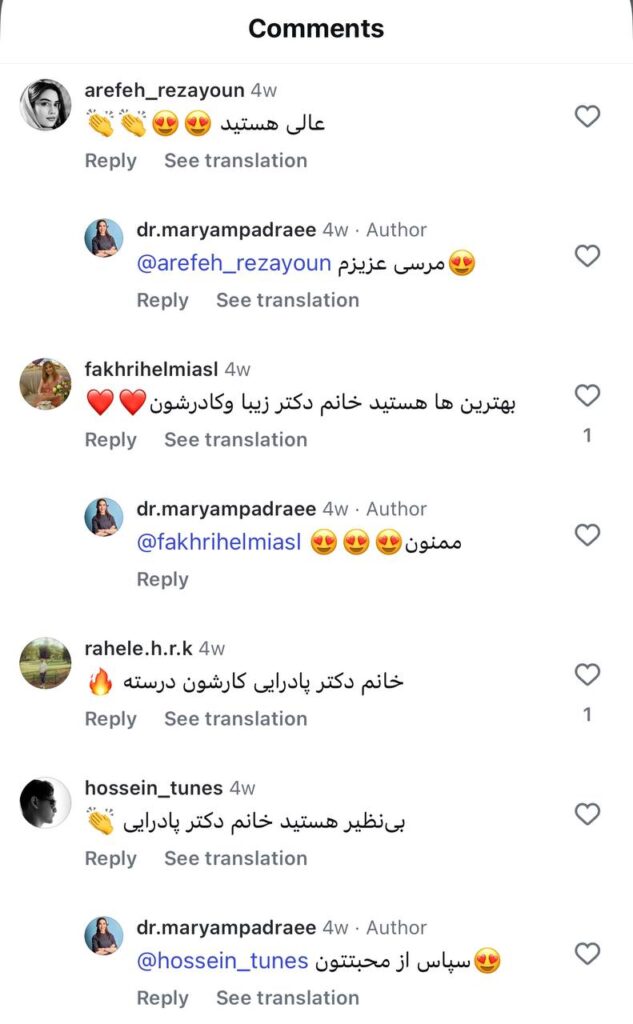The height and width of the screenshot is (1024, 633).
Task: Open arefeh_rezayoun's profile picture
Action: coord(45,104)
